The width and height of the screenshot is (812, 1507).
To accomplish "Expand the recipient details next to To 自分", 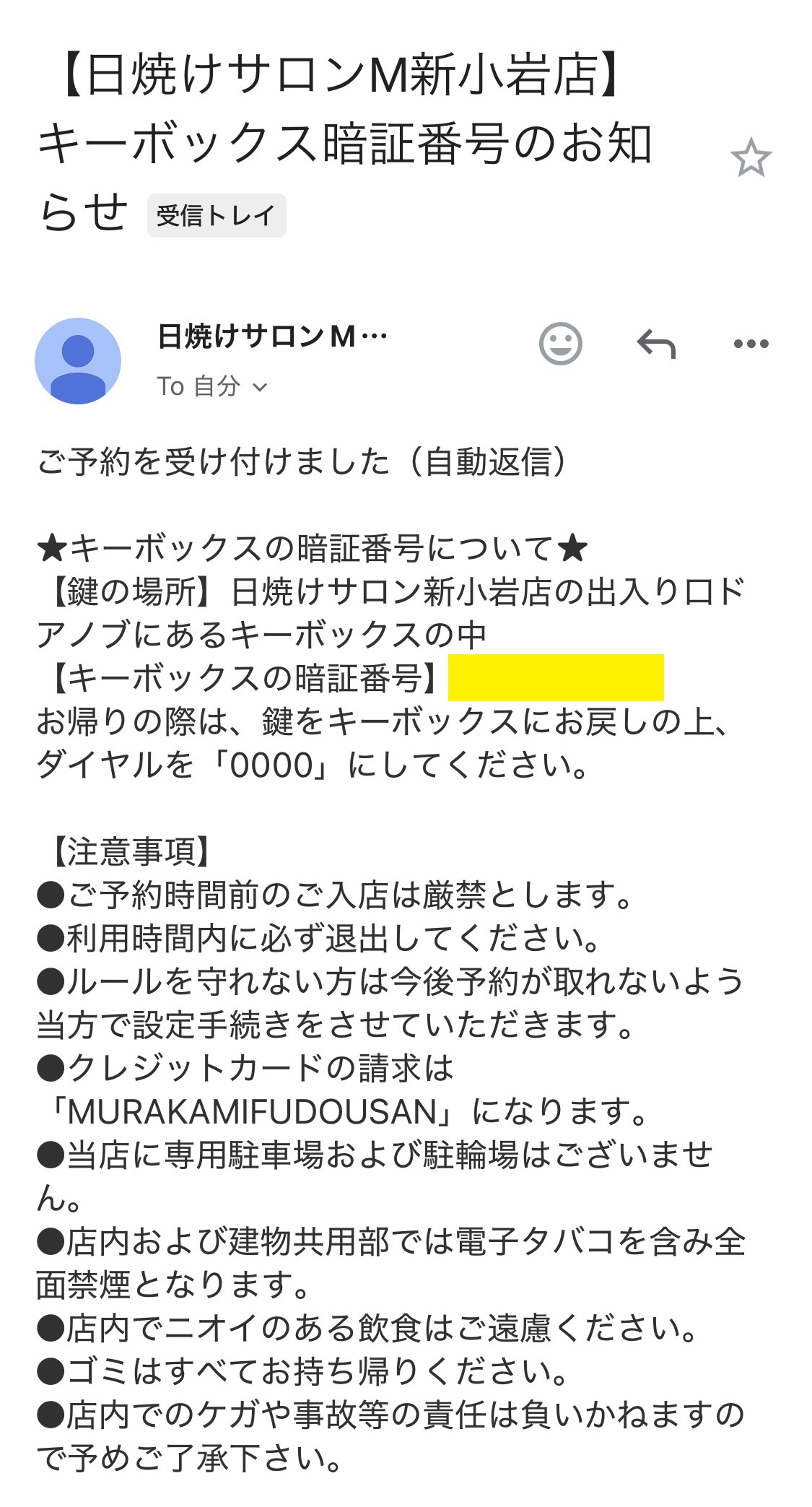I will coord(260,388).
